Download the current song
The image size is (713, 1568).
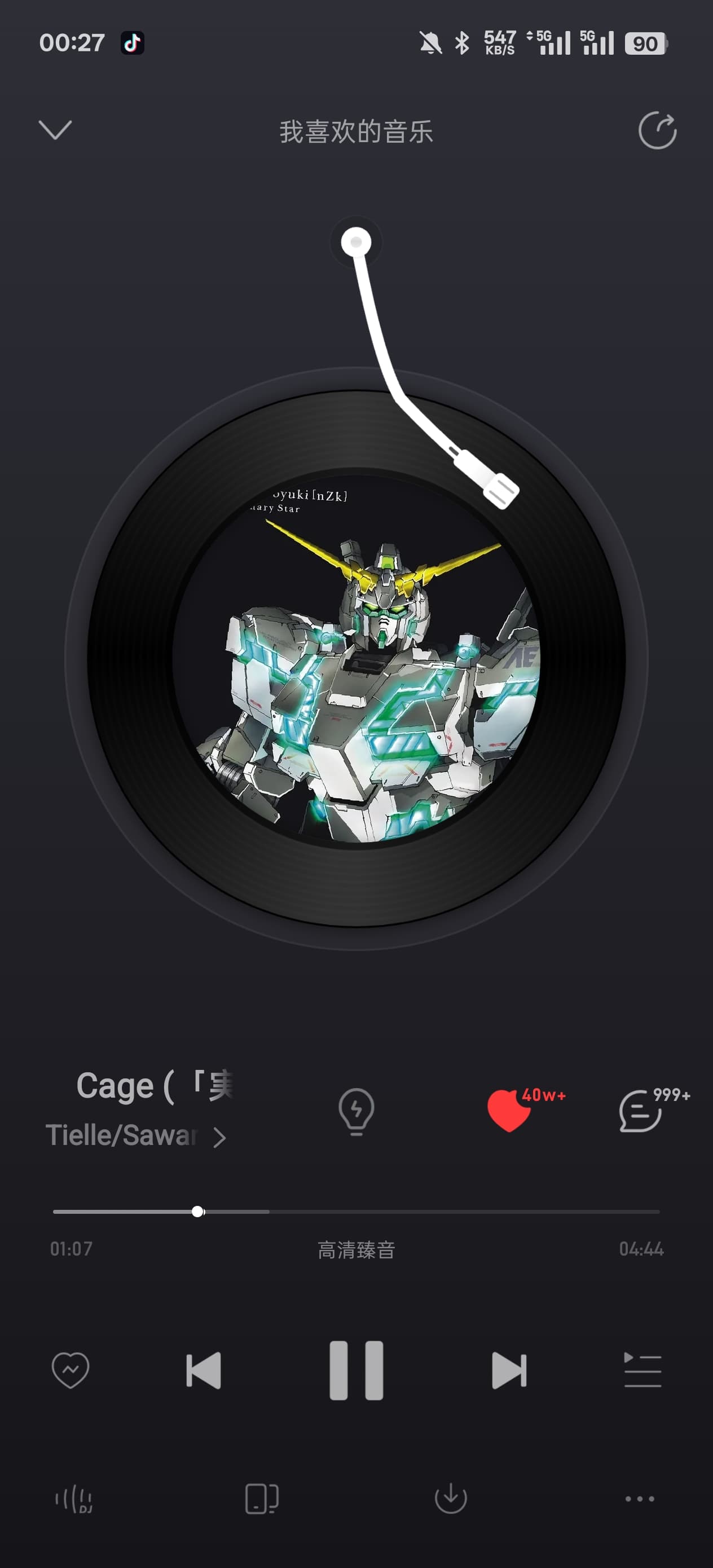click(451, 1499)
